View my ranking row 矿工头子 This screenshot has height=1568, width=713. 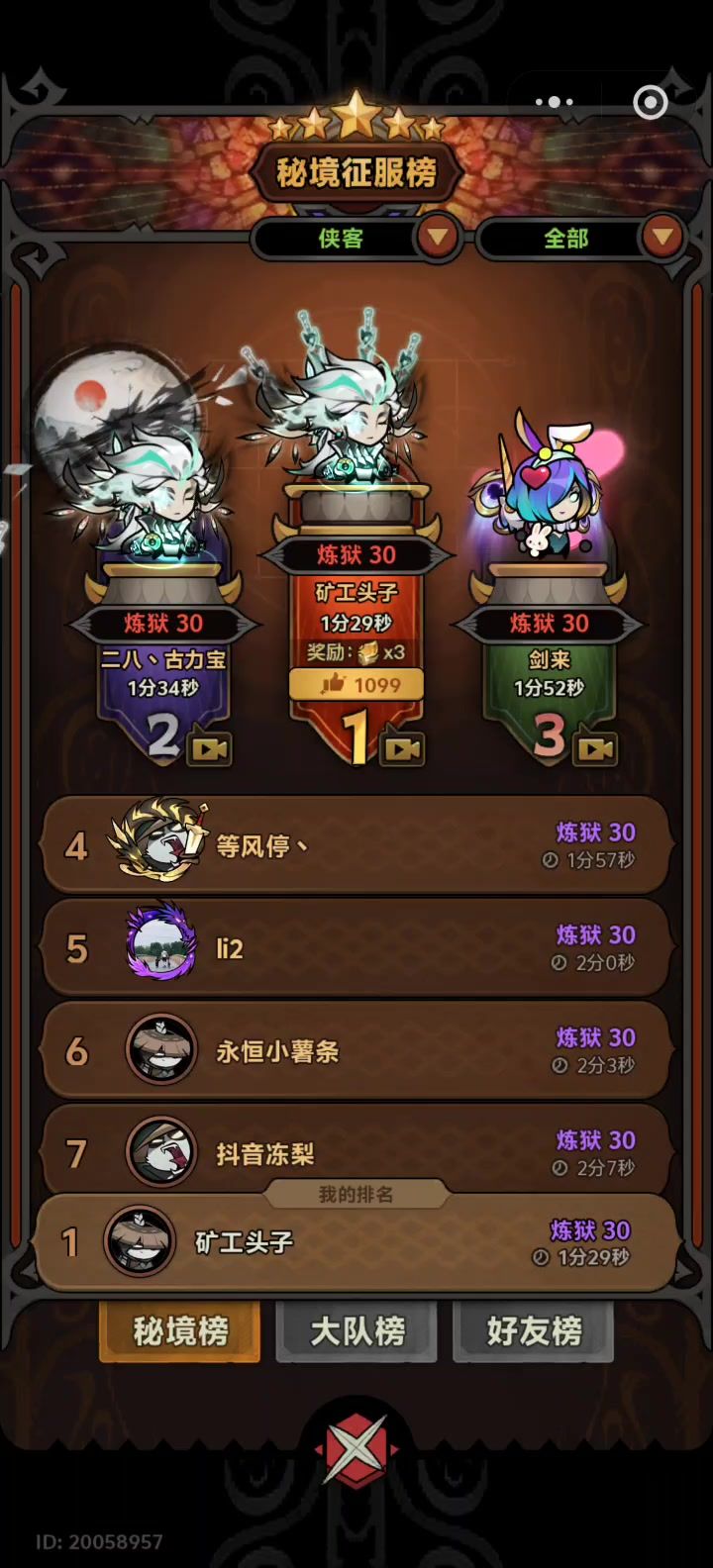click(356, 1243)
